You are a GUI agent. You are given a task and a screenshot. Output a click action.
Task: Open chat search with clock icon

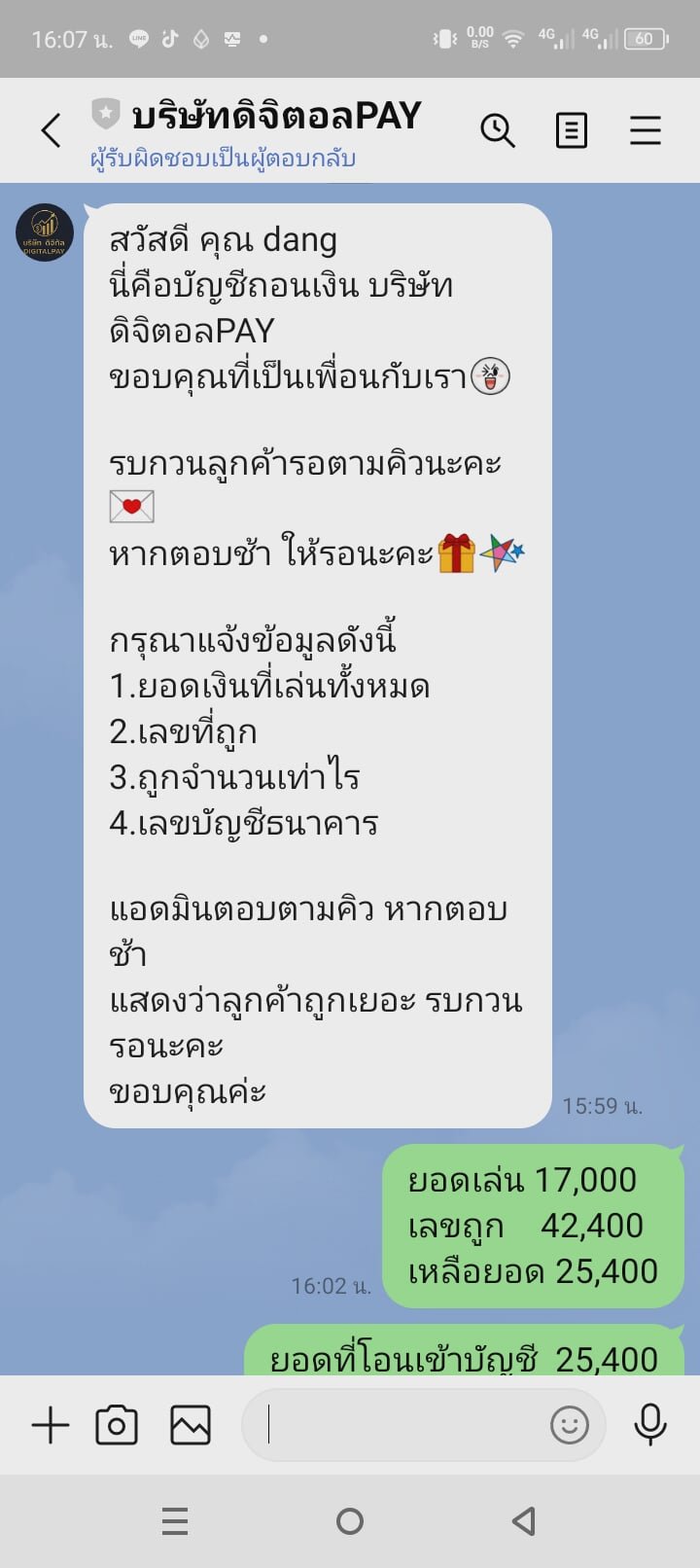[x=498, y=129]
